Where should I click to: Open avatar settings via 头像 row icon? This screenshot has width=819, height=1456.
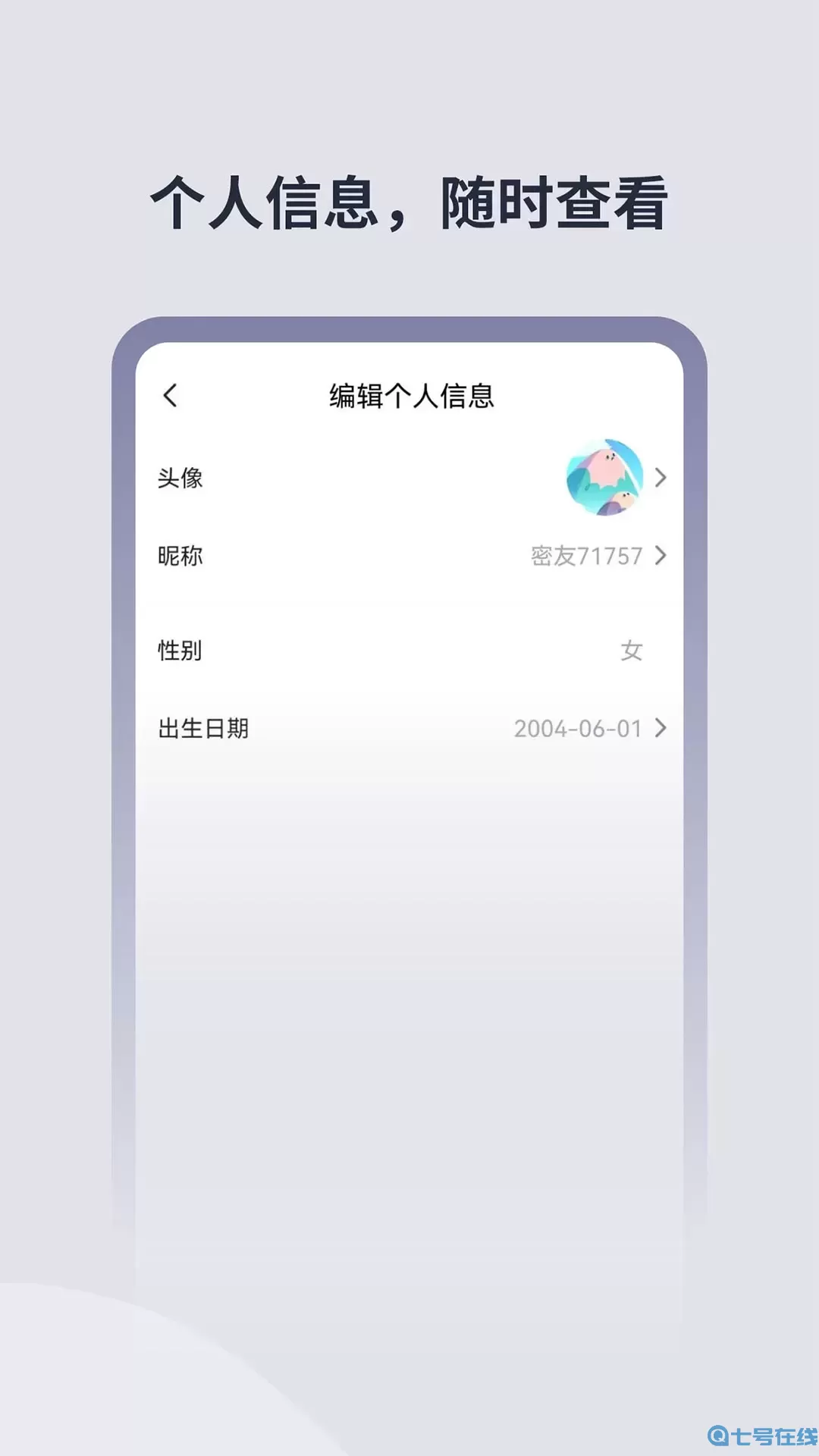(661, 478)
